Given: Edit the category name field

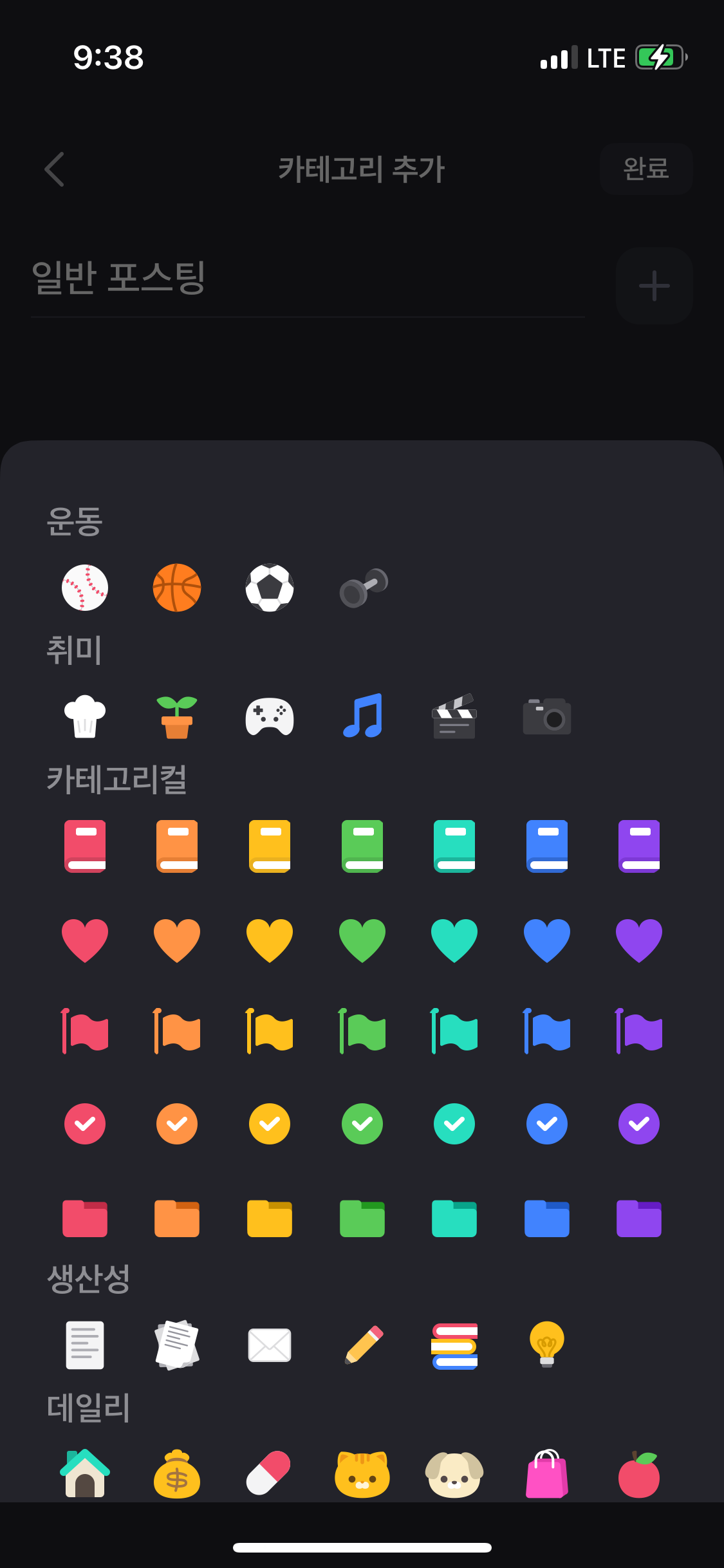Looking at the screenshot, I should pyautogui.click(x=308, y=279).
